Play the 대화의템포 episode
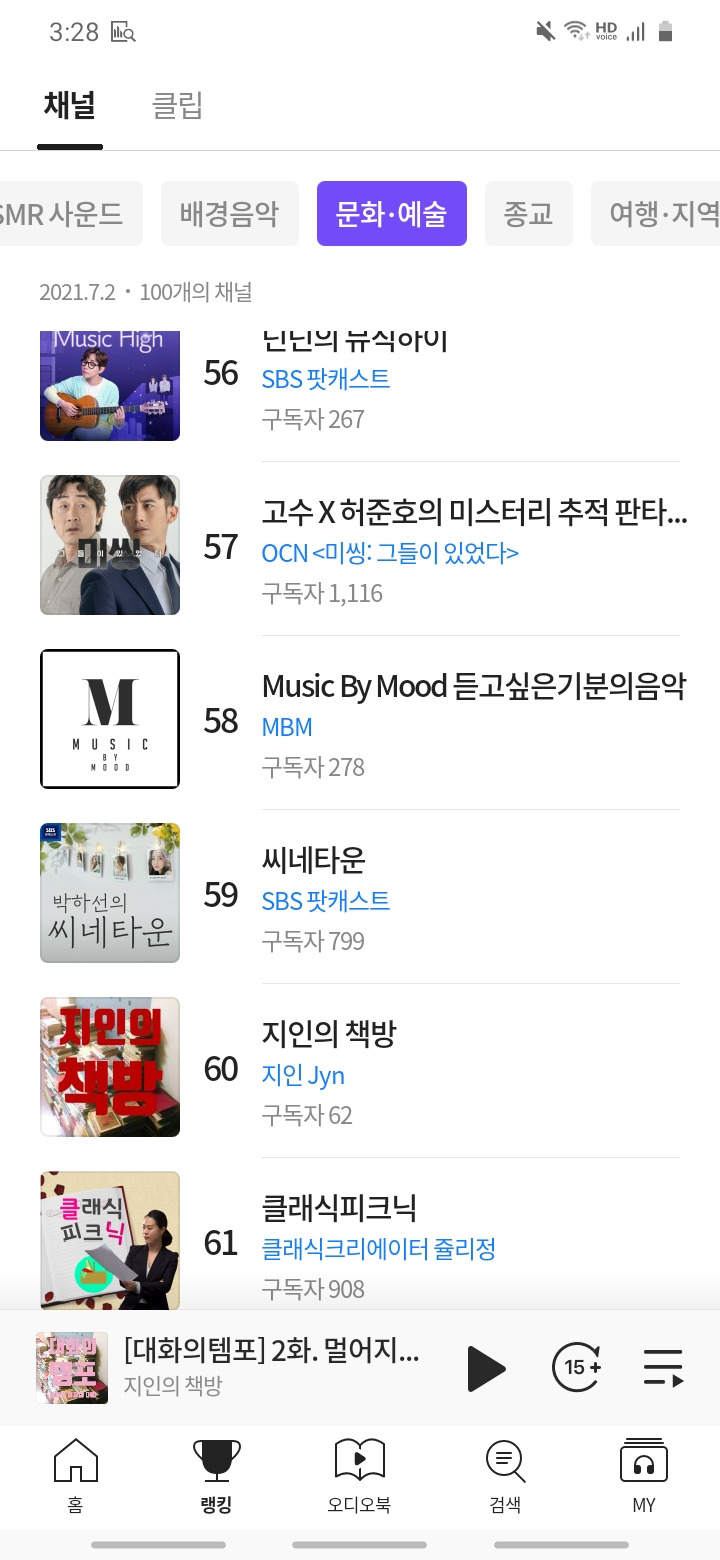This screenshot has width=720, height=1560. pyautogui.click(x=486, y=1368)
